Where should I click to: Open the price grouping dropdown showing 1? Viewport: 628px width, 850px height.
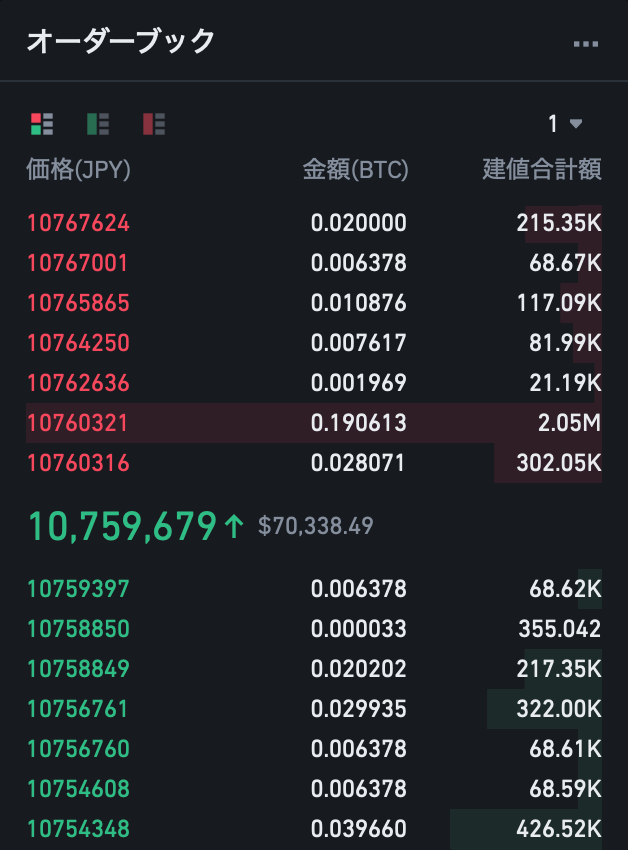tap(565, 124)
